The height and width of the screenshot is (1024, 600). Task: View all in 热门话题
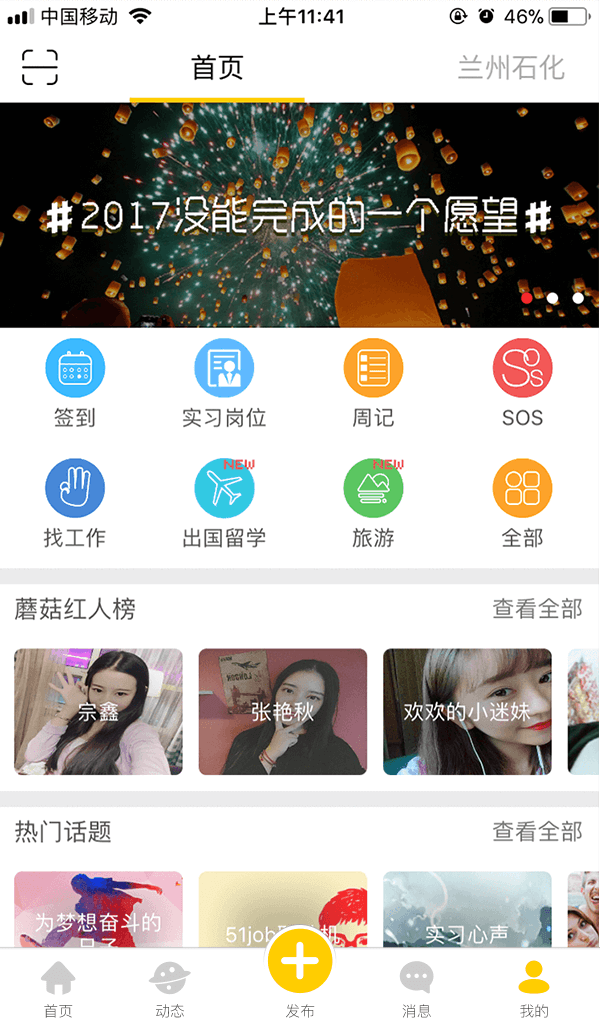[537, 831]
